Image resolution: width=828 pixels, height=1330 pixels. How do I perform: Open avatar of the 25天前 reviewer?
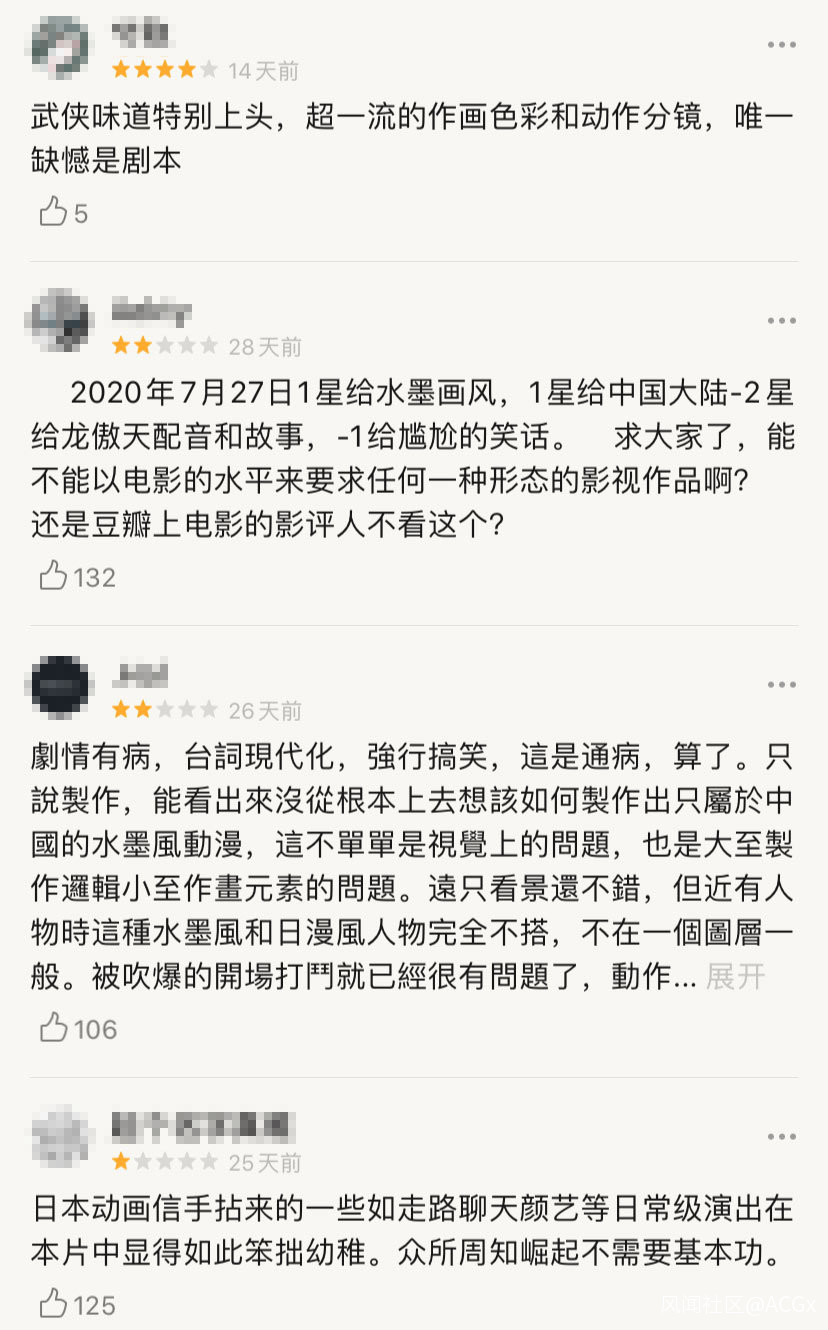coord(61,1137)
